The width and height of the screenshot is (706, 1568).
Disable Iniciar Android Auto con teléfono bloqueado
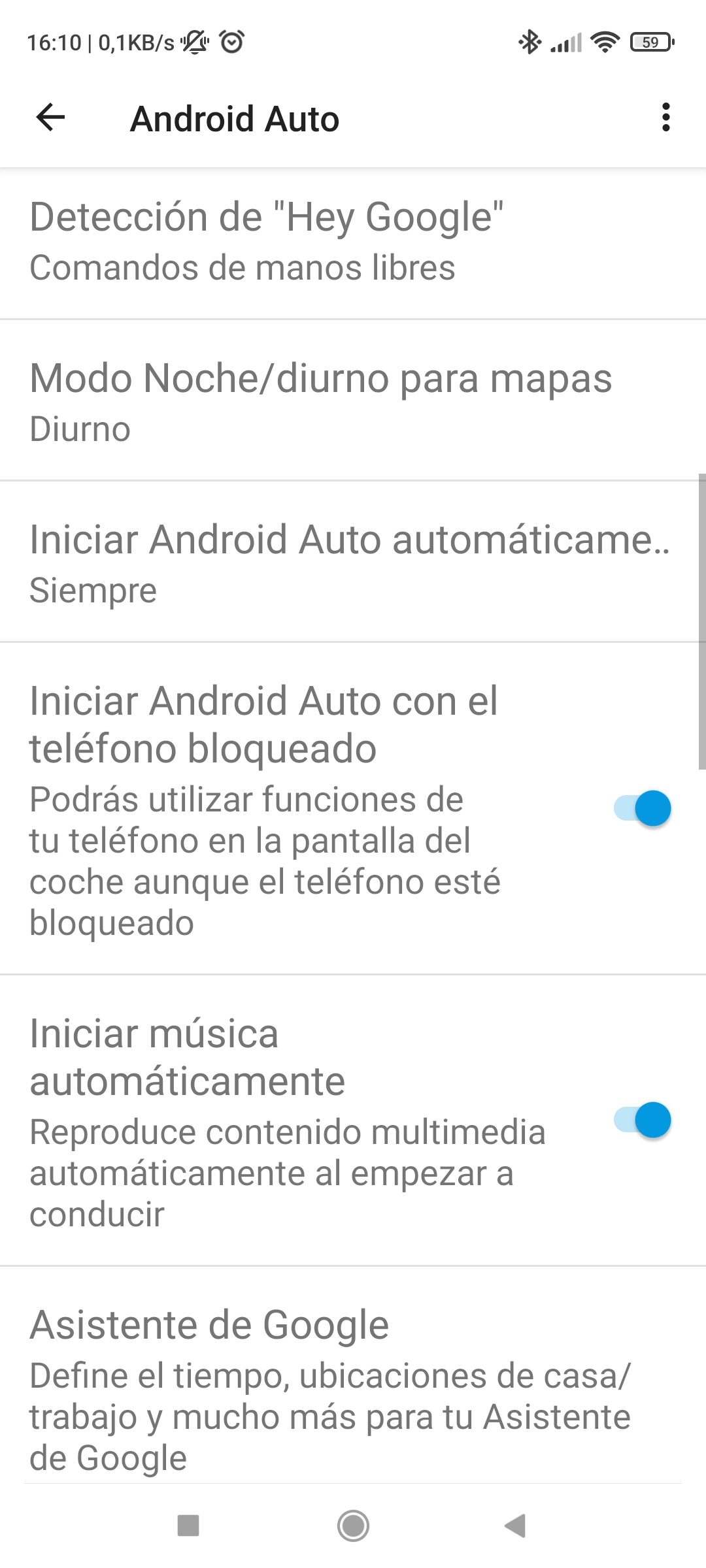(643, 809)
